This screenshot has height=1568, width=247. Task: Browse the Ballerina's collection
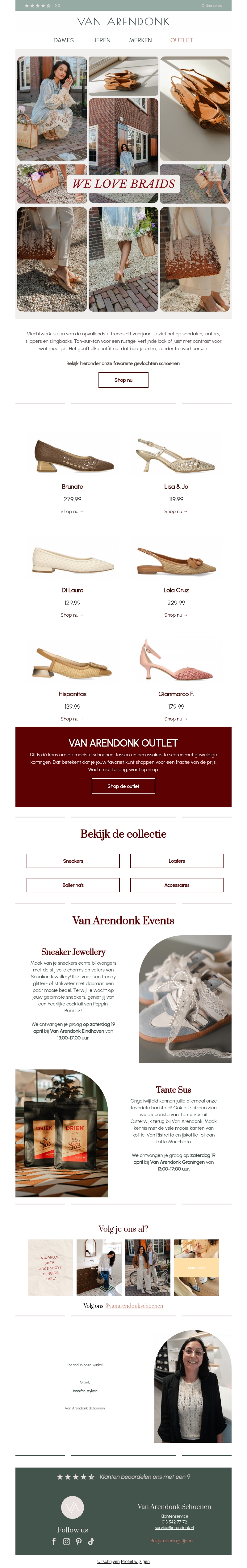tap(73, 885)
